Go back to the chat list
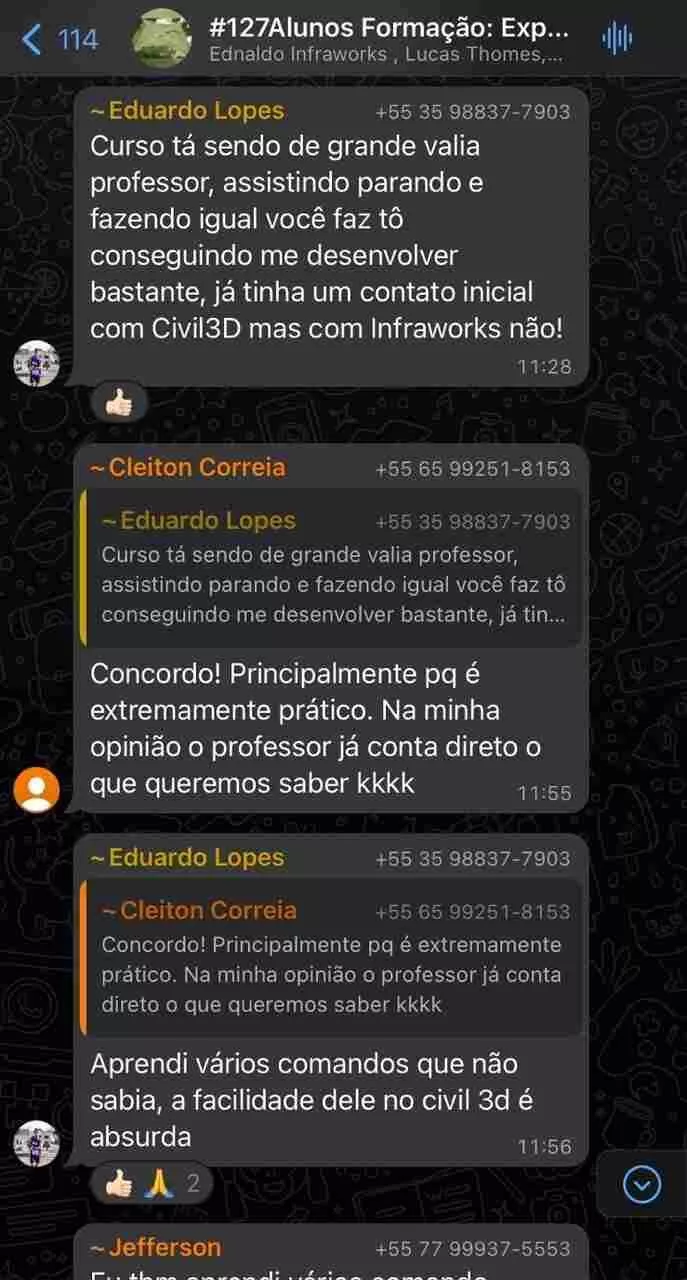This screenshot has height=1280, width=687. tap(58, 40)
